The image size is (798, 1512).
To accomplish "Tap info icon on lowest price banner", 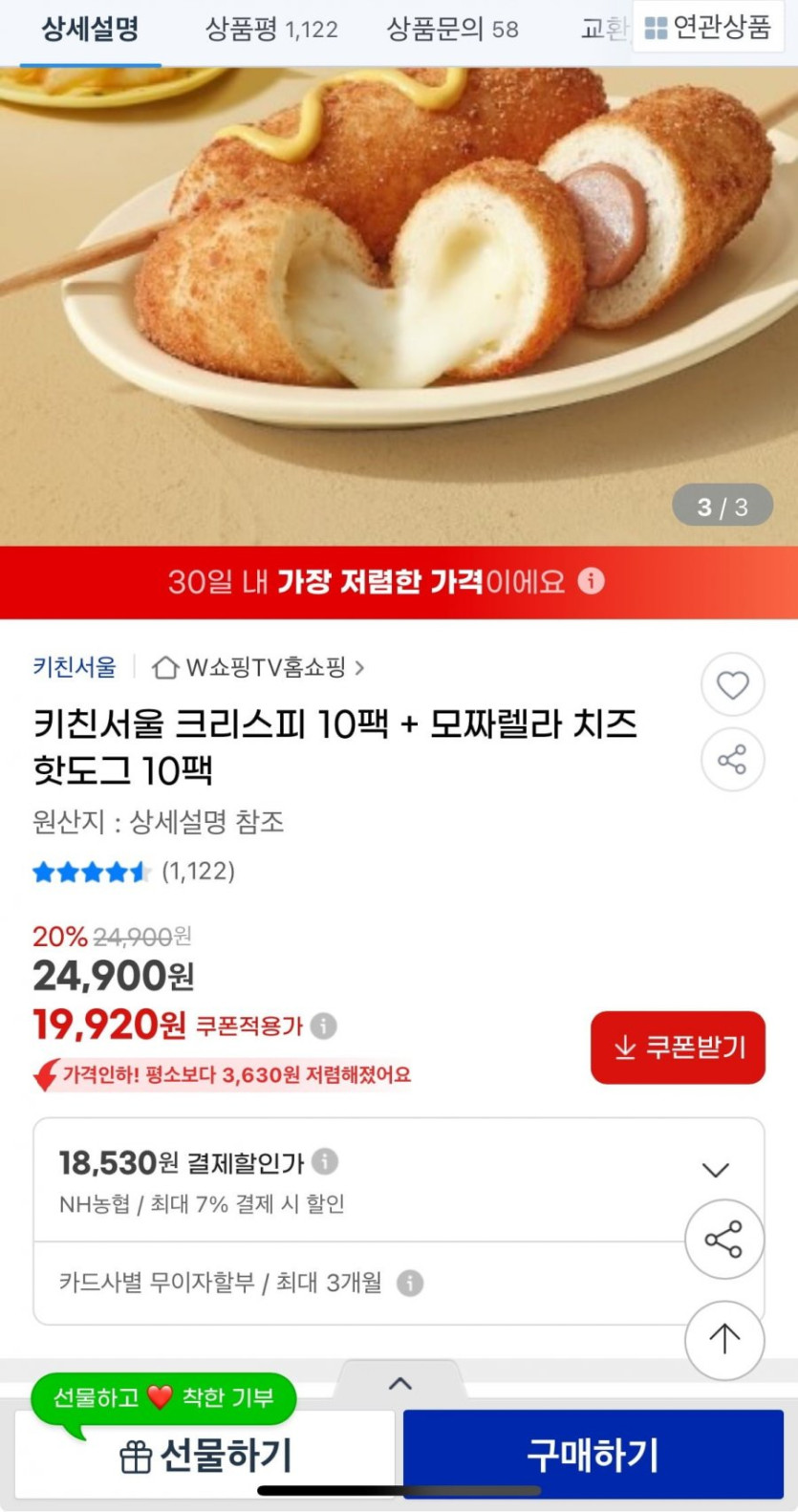I will point(592,581).
